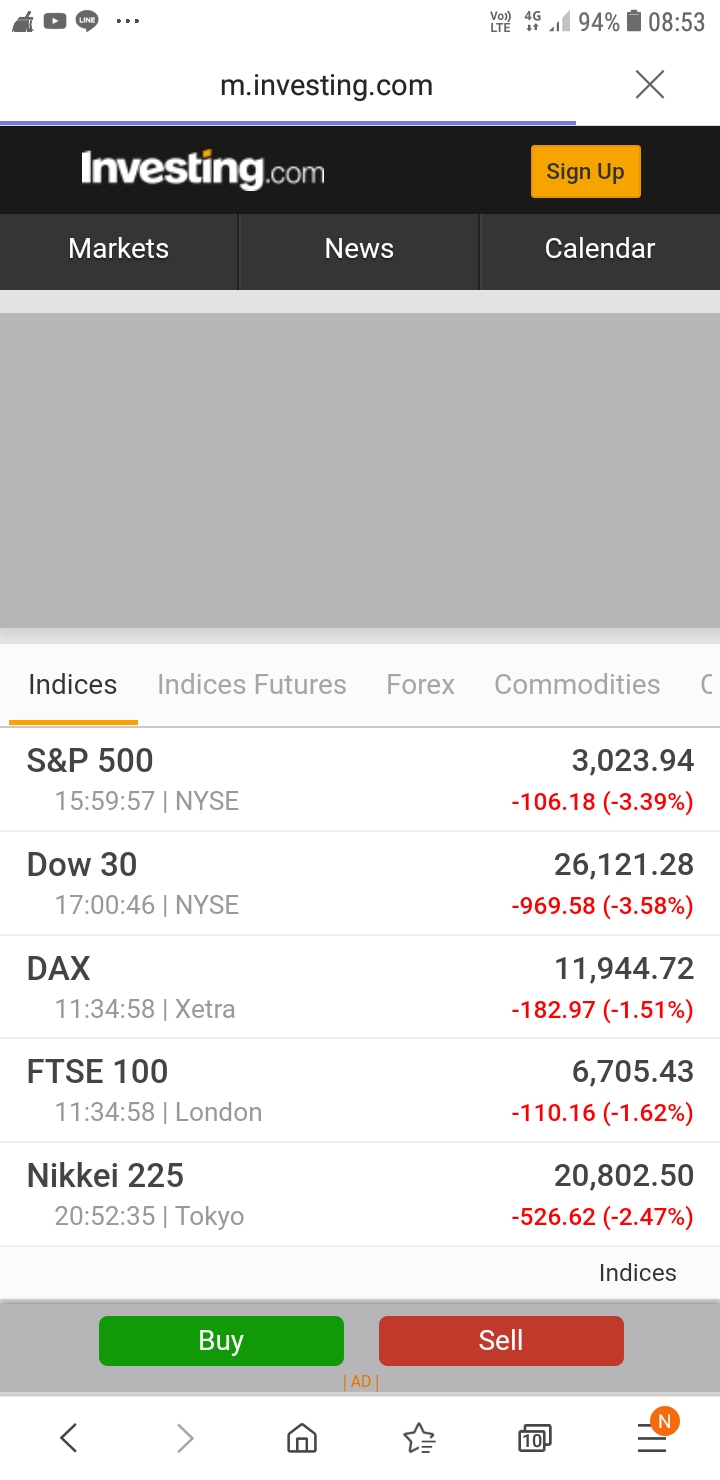View FTSE 100 index details
720x1480 pixels.
(x=360, y=1091)
